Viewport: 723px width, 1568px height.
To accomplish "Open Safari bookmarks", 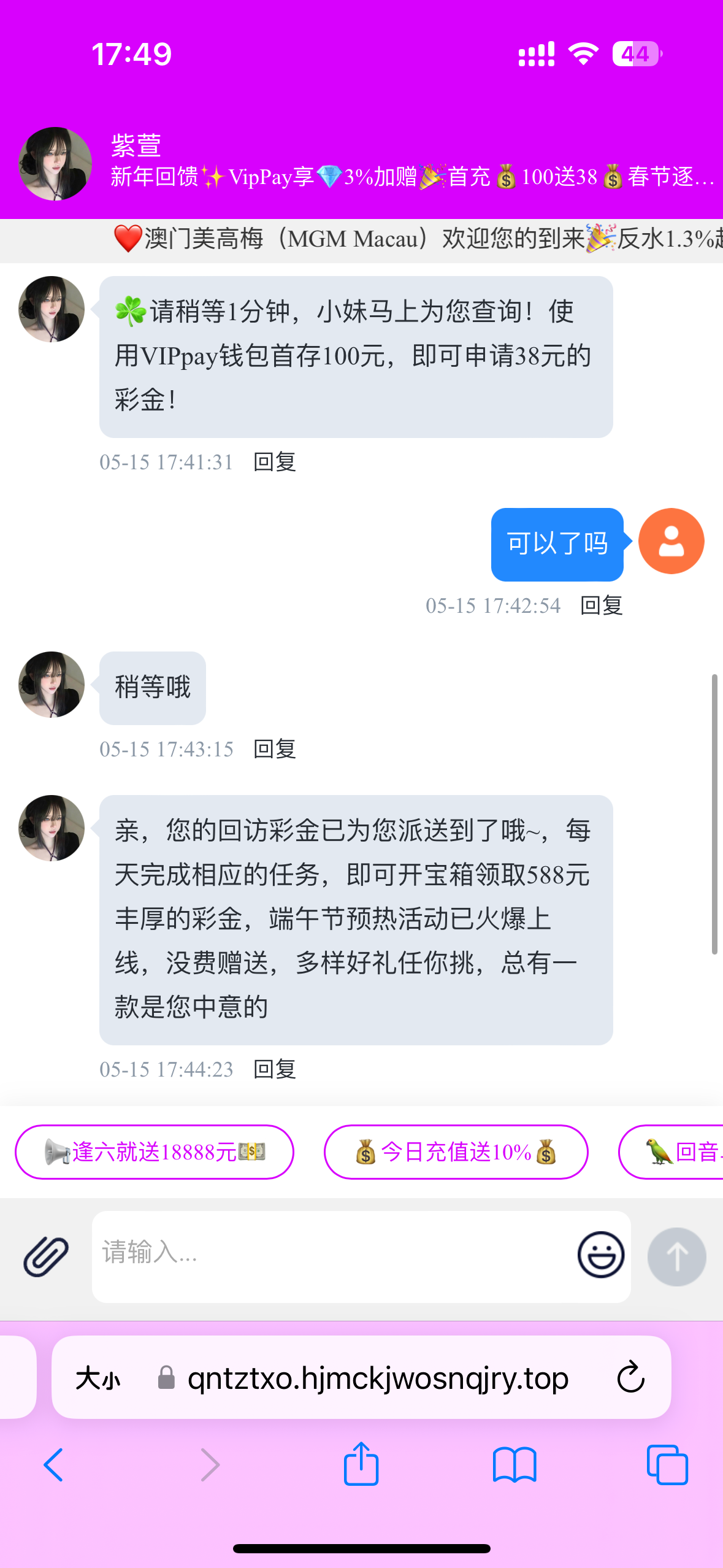I will coord(515,1464).
